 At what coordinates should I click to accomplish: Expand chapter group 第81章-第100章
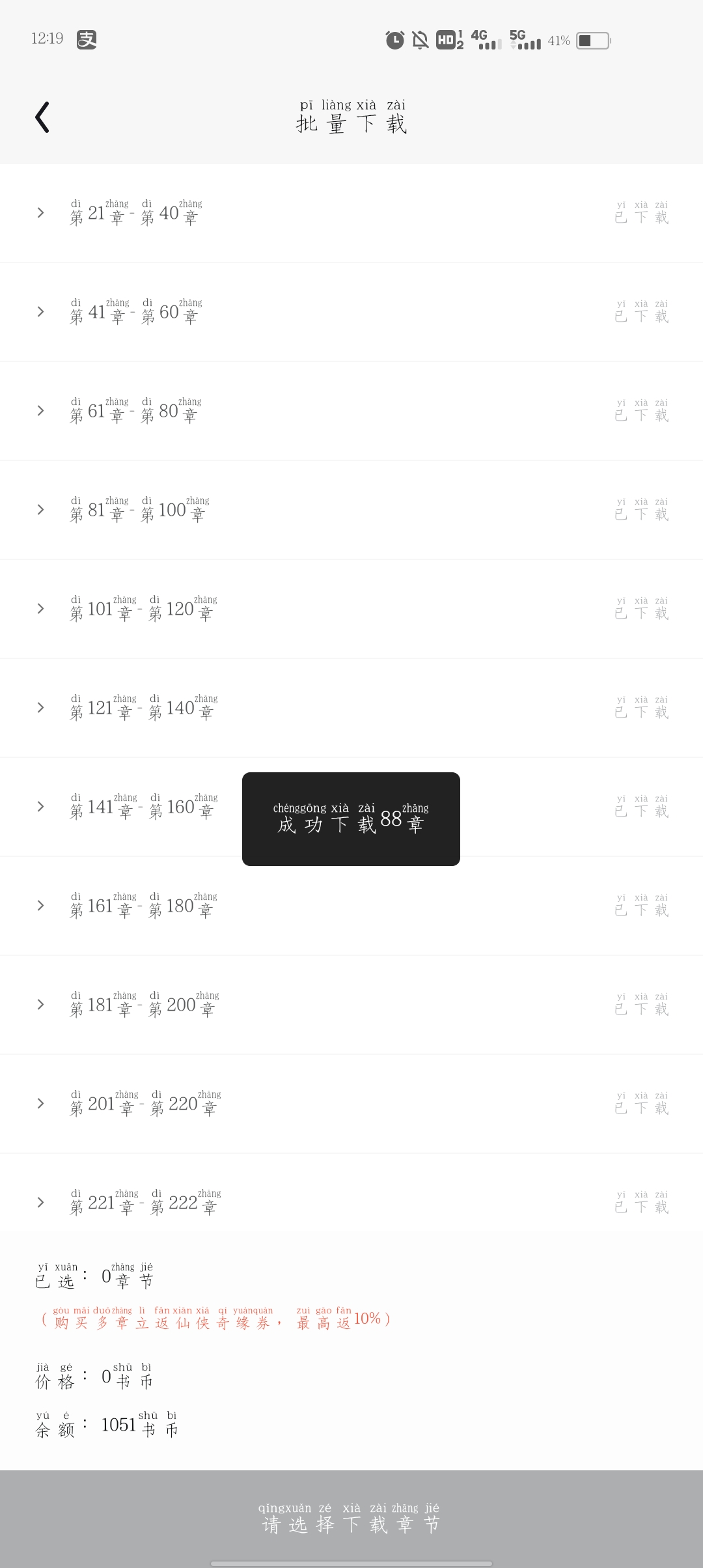click(x=41, y=510)
